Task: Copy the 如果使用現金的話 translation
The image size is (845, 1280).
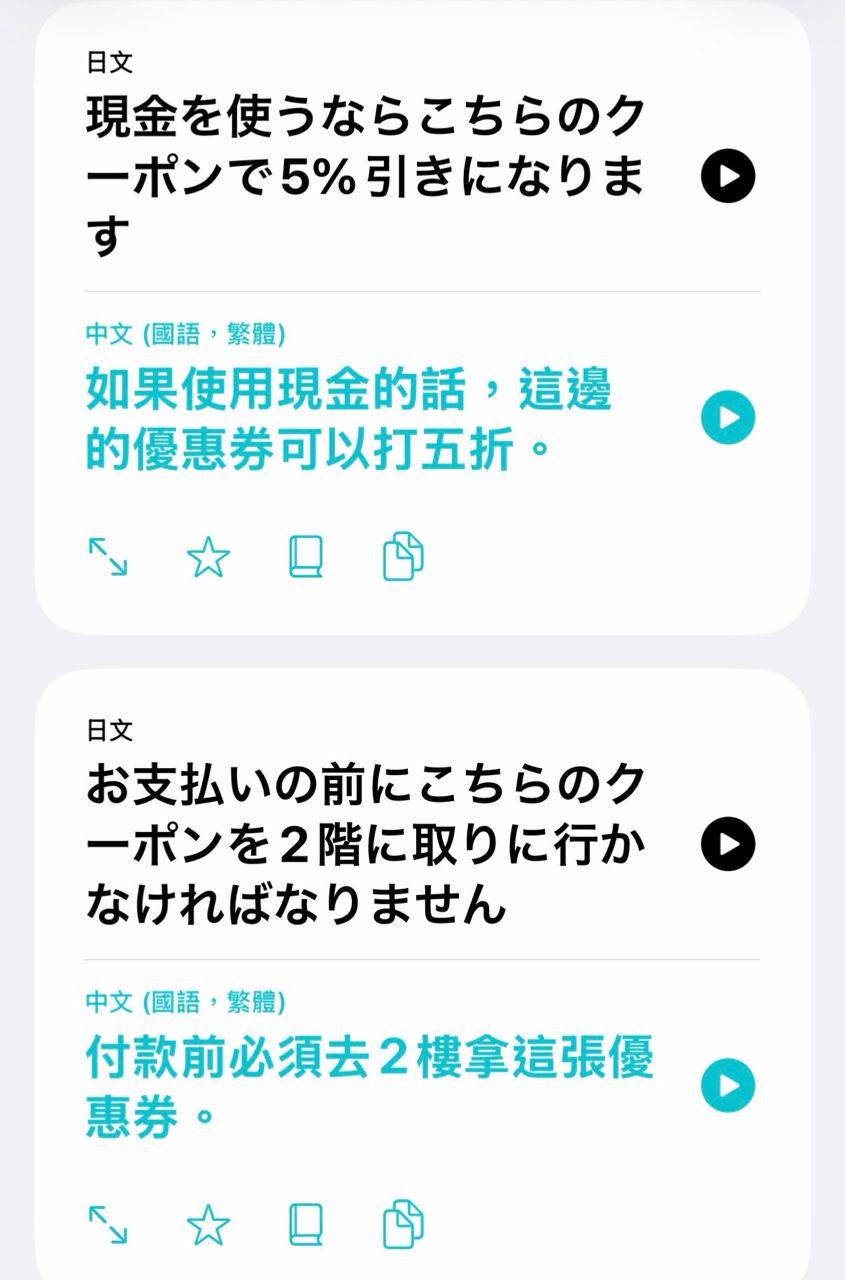Action: (x=403, y=557)
